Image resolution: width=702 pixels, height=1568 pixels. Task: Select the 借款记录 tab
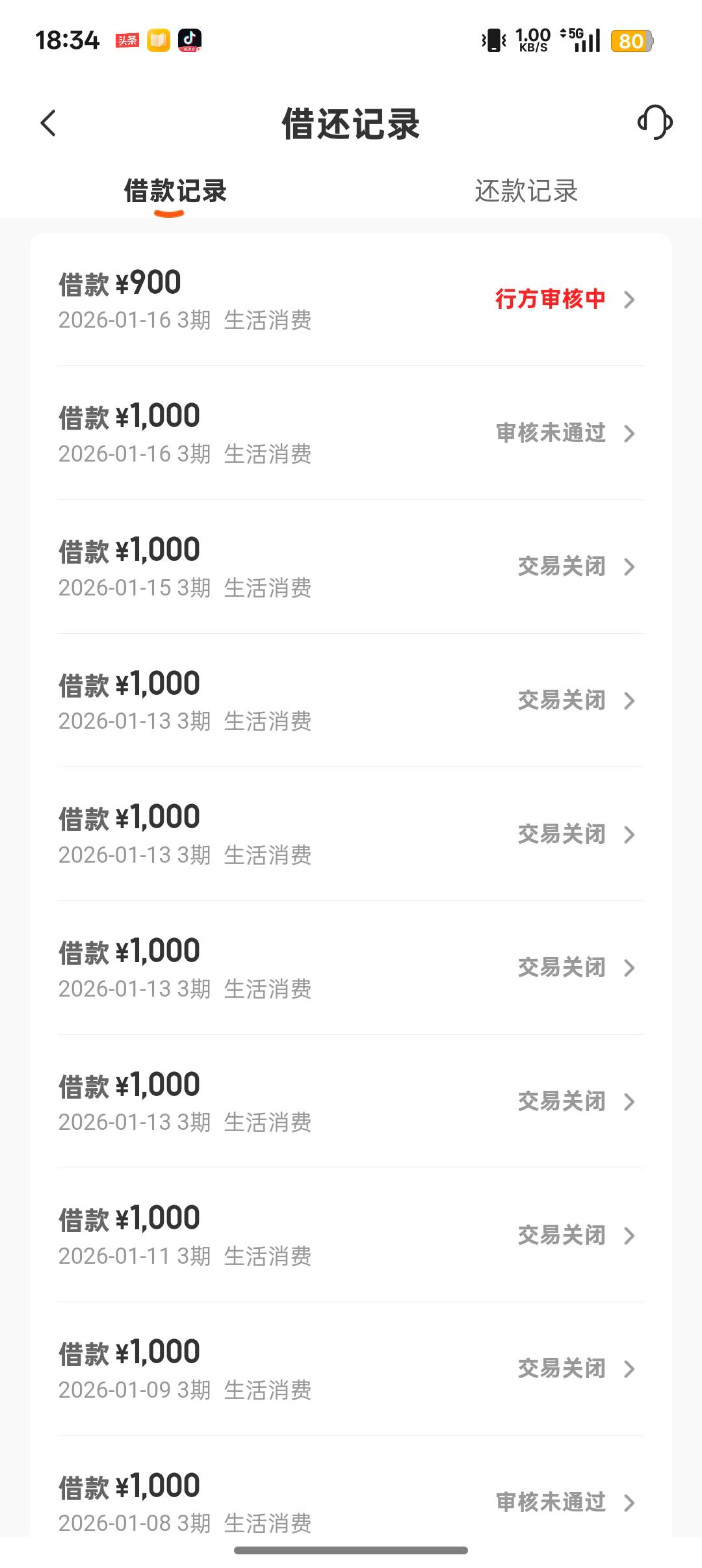tap(175, 191)
